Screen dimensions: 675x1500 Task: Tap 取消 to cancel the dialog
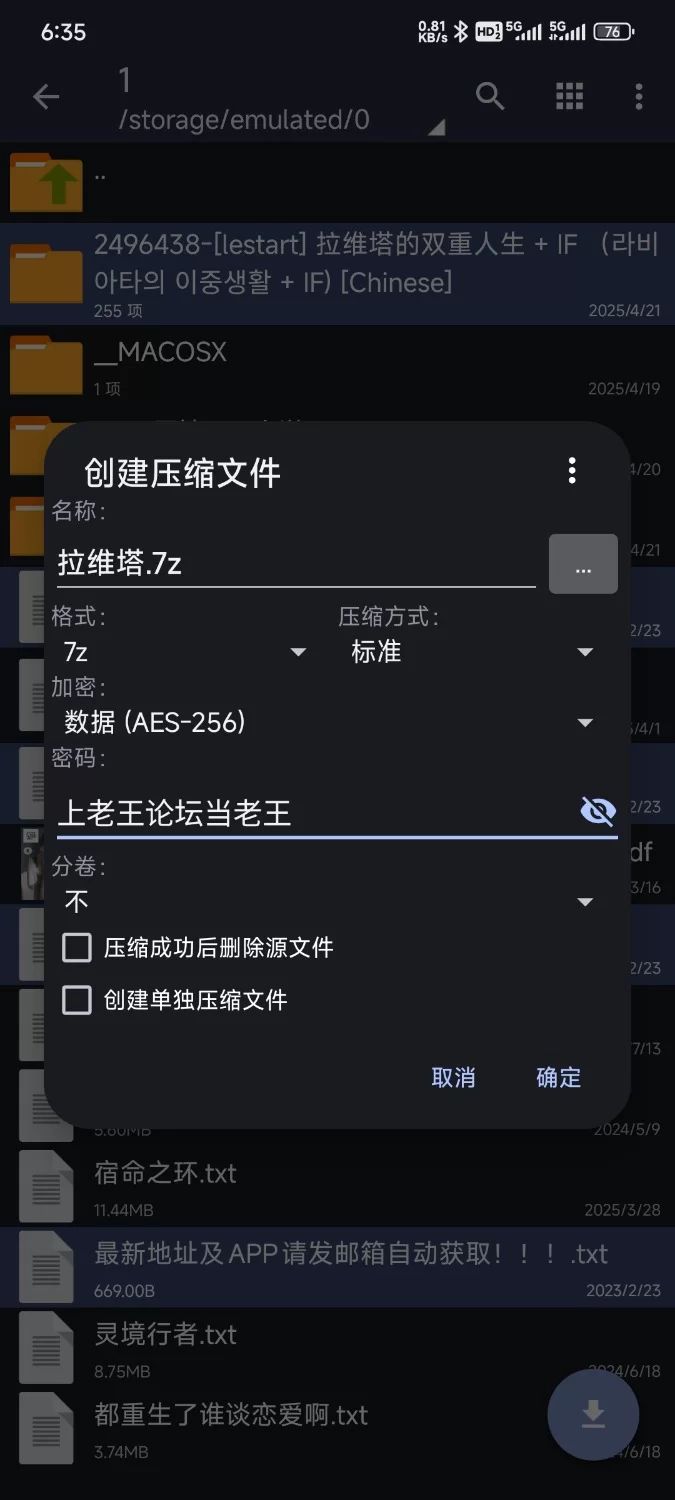tap(453, 1077)
